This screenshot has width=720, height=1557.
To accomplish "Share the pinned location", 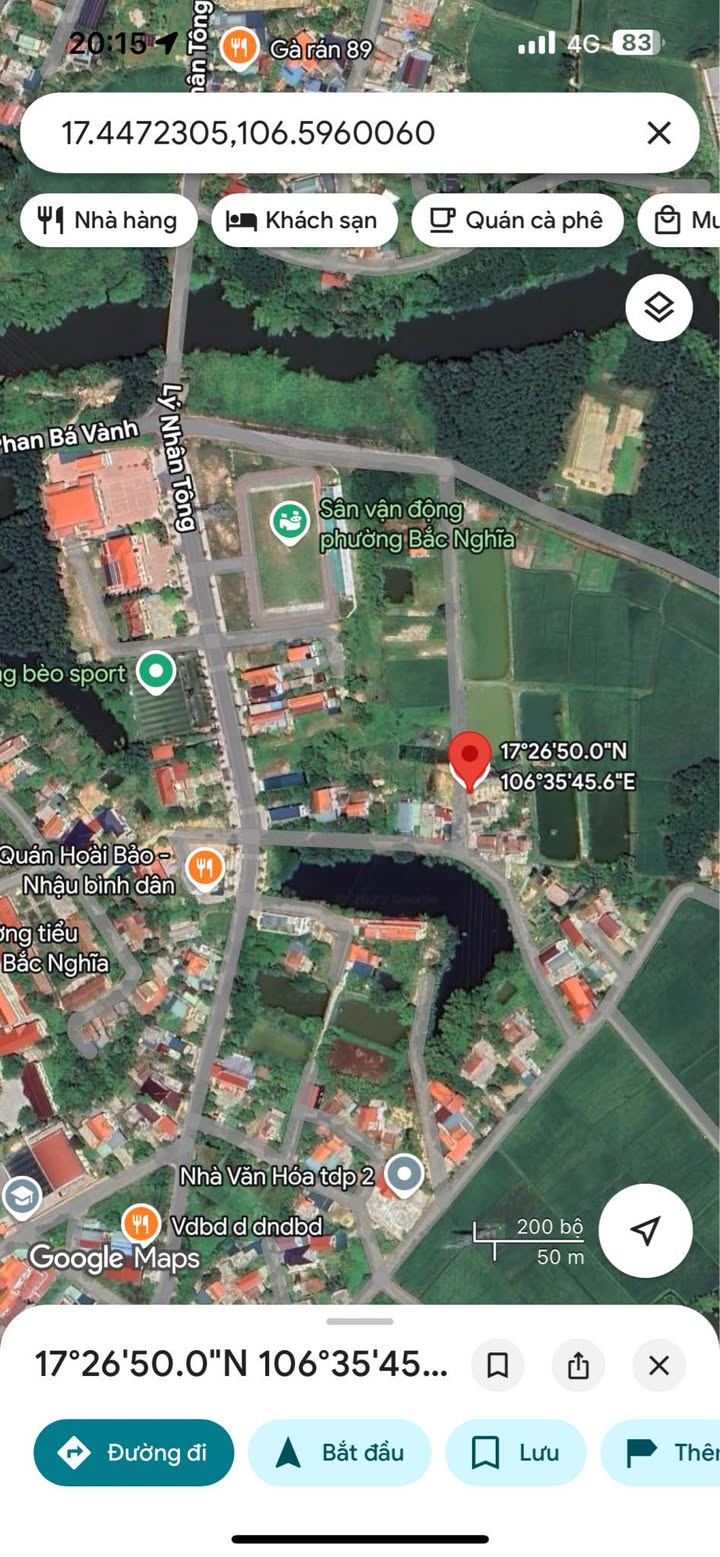I will [x=578, y=1365].
